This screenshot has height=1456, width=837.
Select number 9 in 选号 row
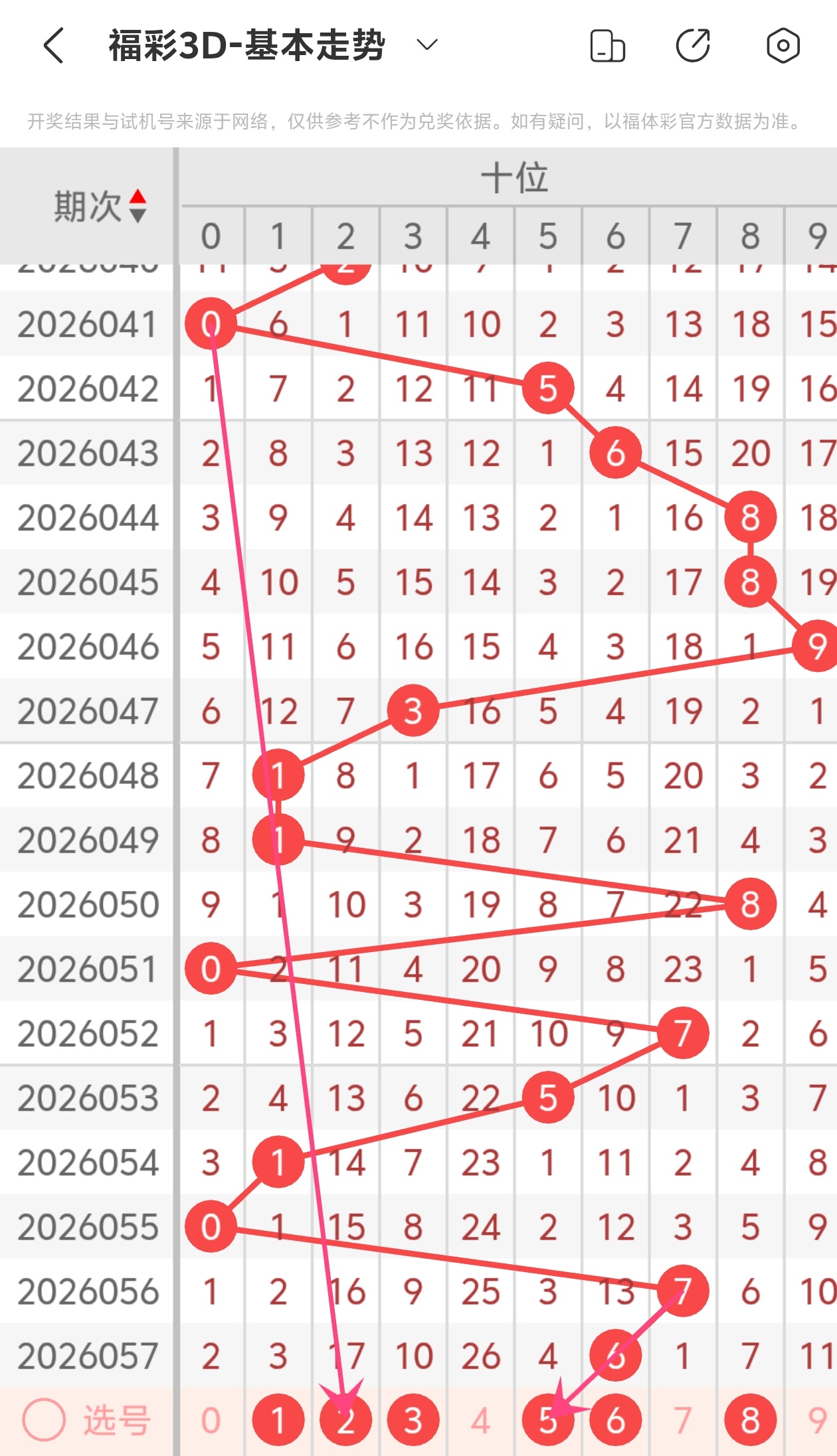click(817, 1421)
